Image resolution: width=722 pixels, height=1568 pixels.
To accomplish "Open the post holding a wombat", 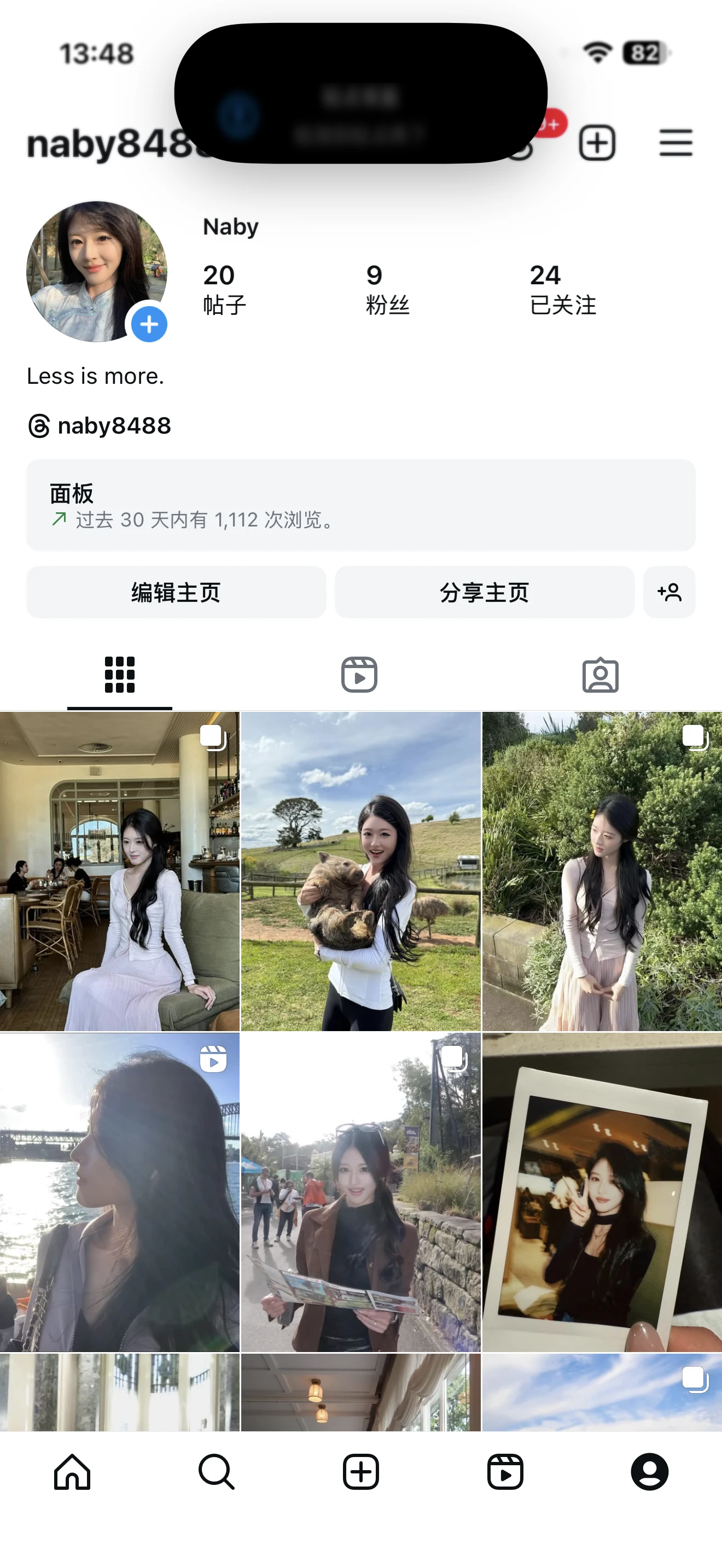I will 361,871.
